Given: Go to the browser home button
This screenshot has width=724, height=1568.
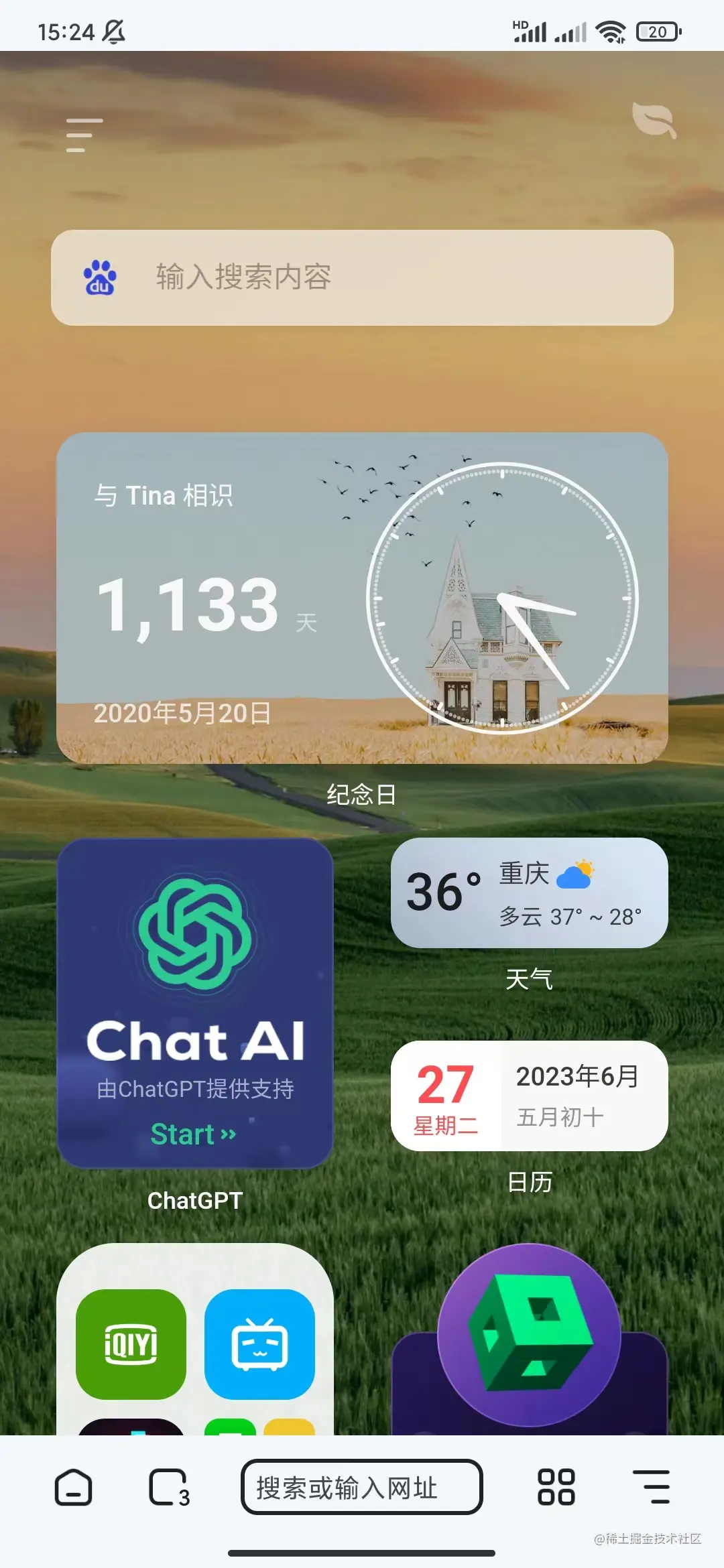Looking at the screenshot, I should (73, 1488).
